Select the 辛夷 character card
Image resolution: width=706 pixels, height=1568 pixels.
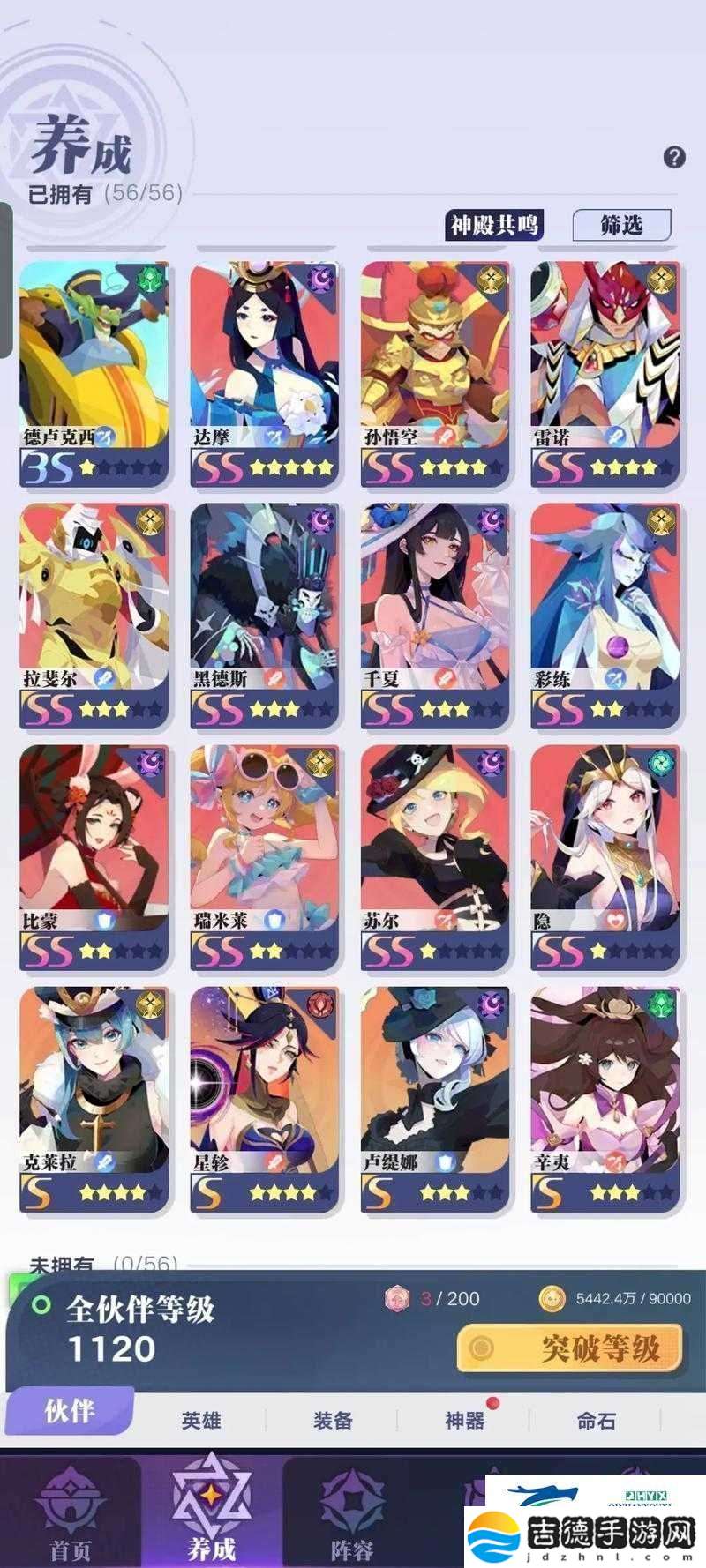[x=605, y=1097]
